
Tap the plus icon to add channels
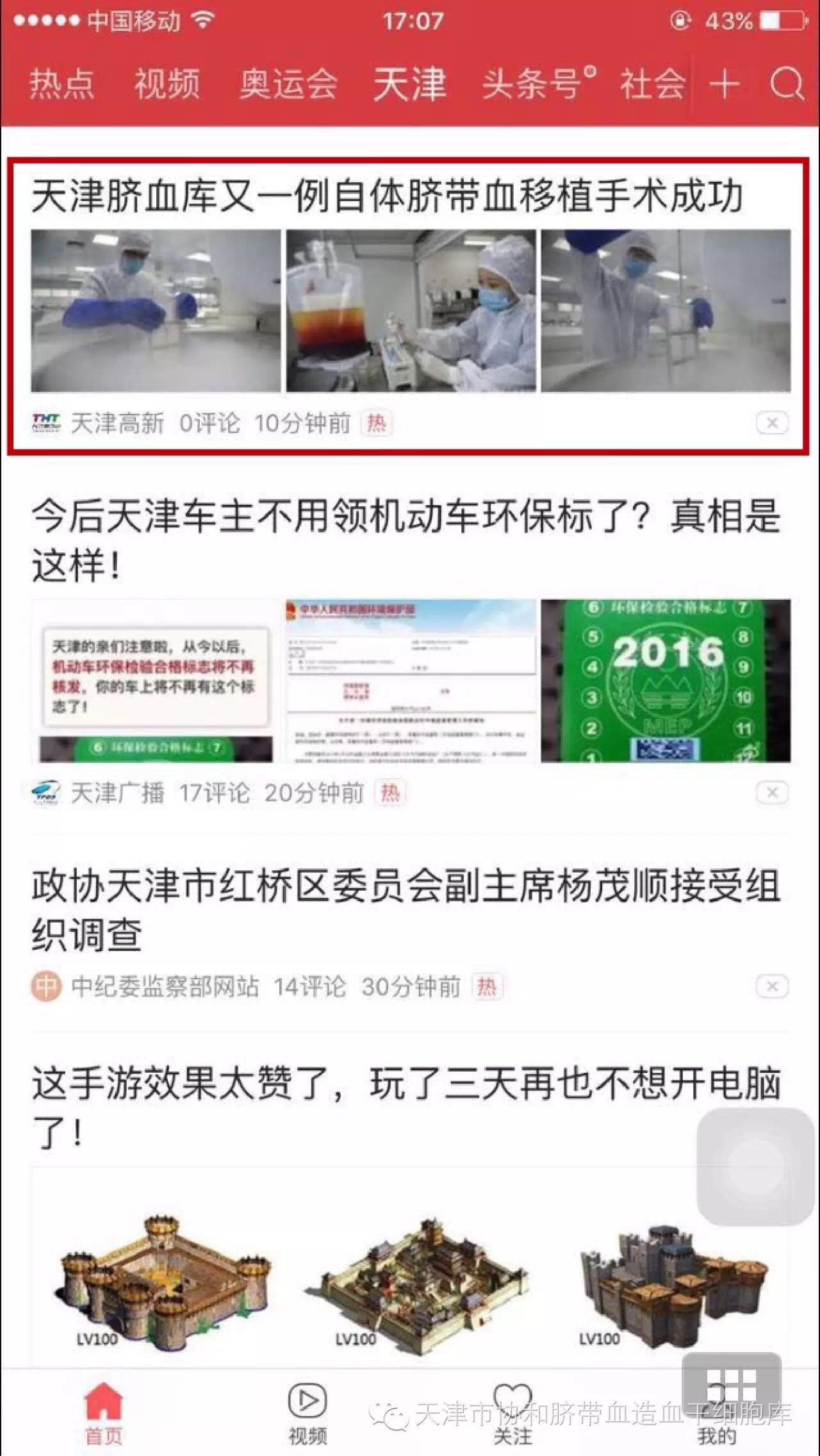click(x=725, y=83)
